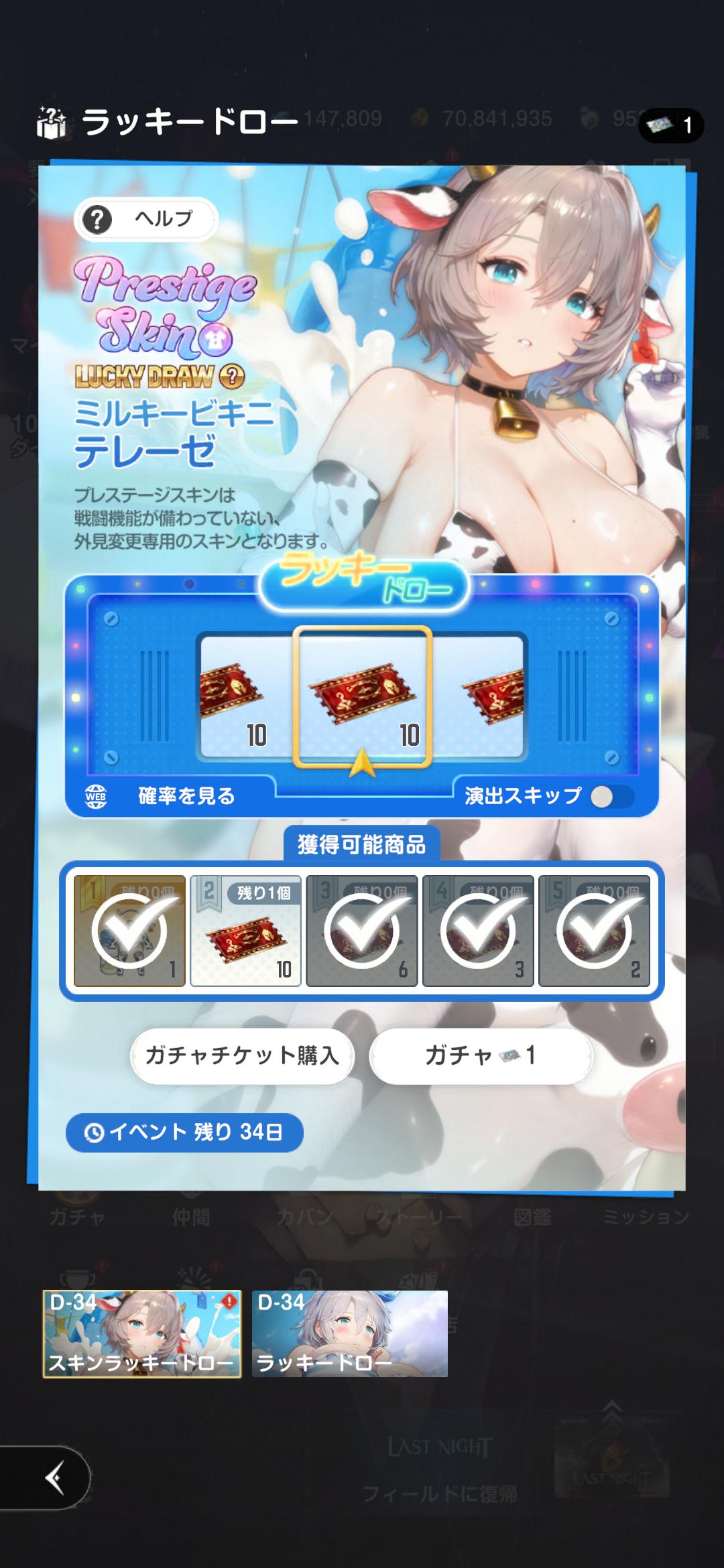This screenshot has width=724, height=1568.
Task: Draw once with the ガチャ 1 button
Action: tap(481, 1056)
